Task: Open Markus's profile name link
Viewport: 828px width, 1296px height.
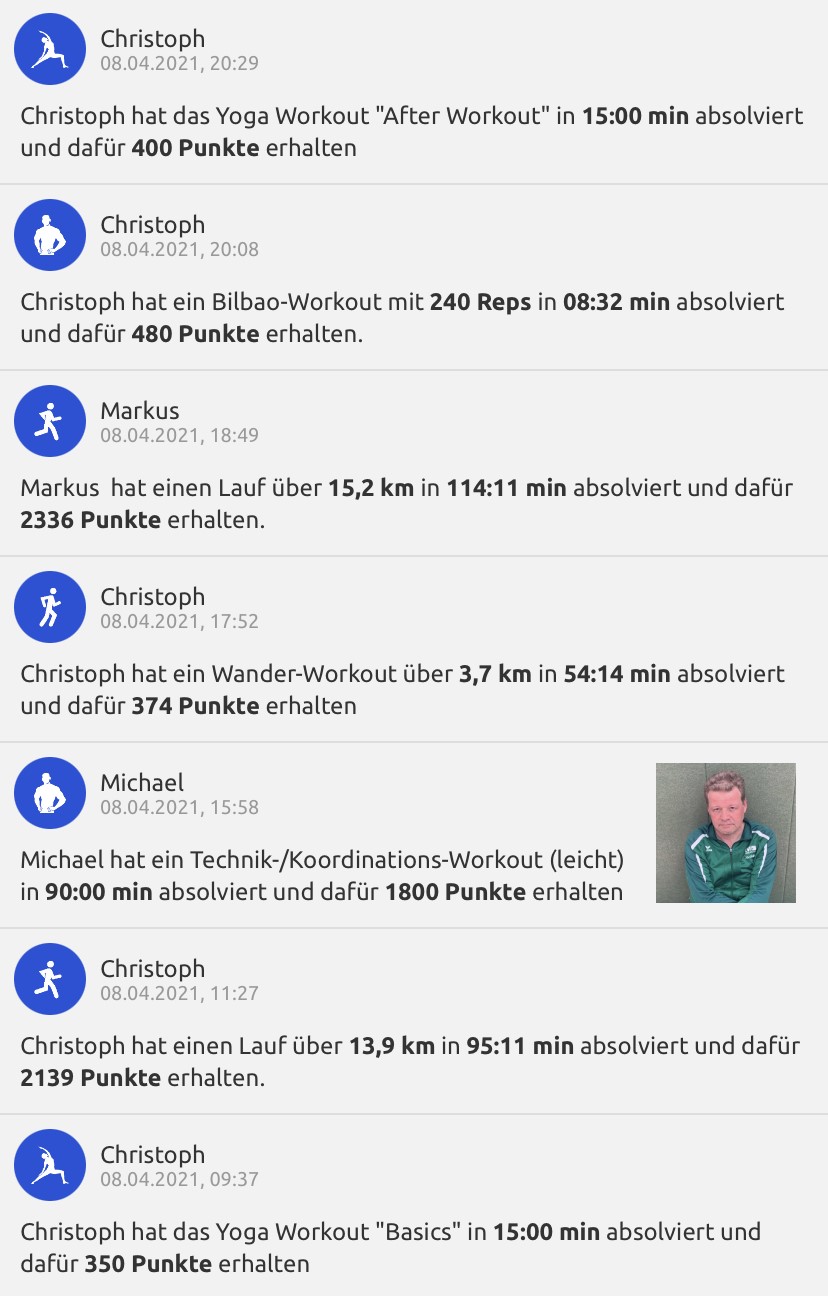Action: pyautogui.click(x=139, y=410)
